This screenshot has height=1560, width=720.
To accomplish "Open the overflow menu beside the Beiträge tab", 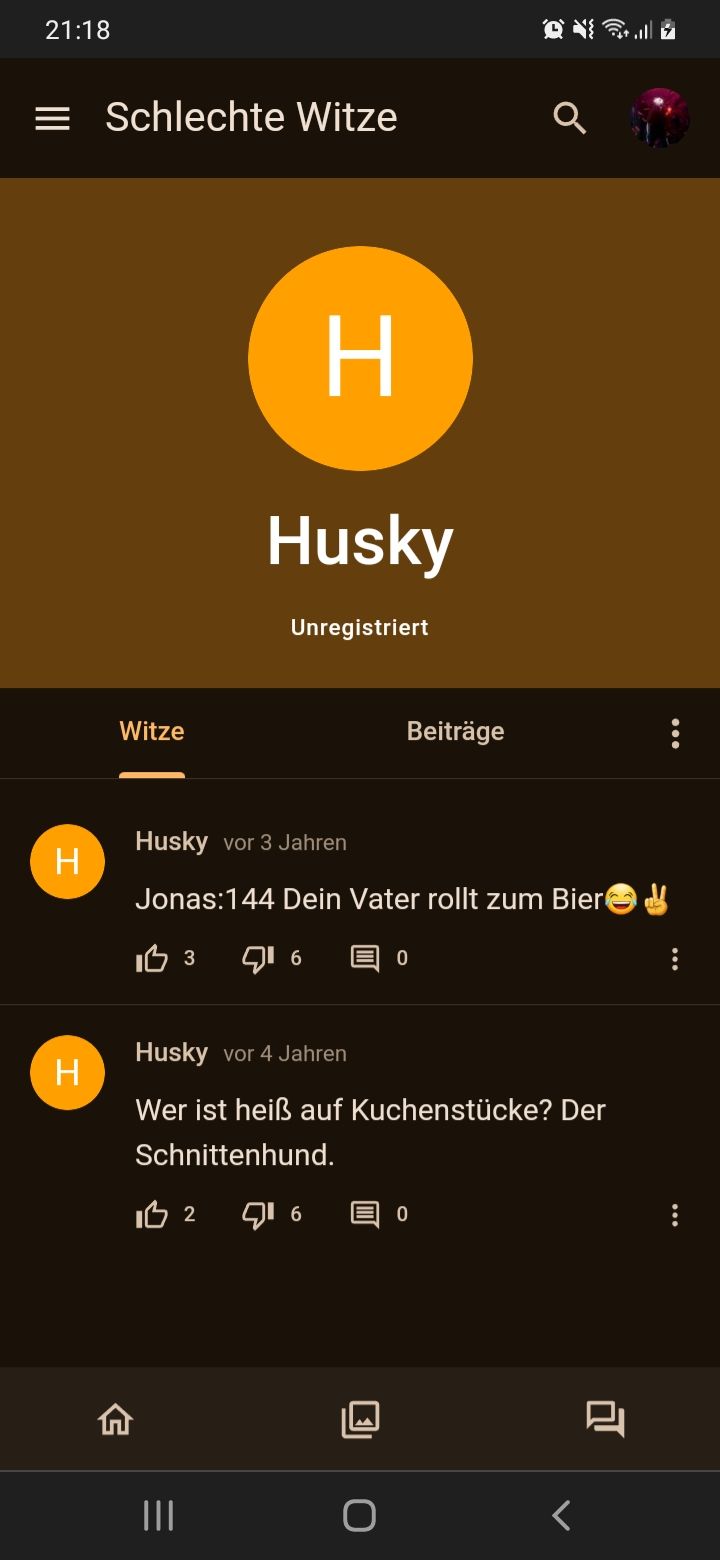I will (675, 733).
